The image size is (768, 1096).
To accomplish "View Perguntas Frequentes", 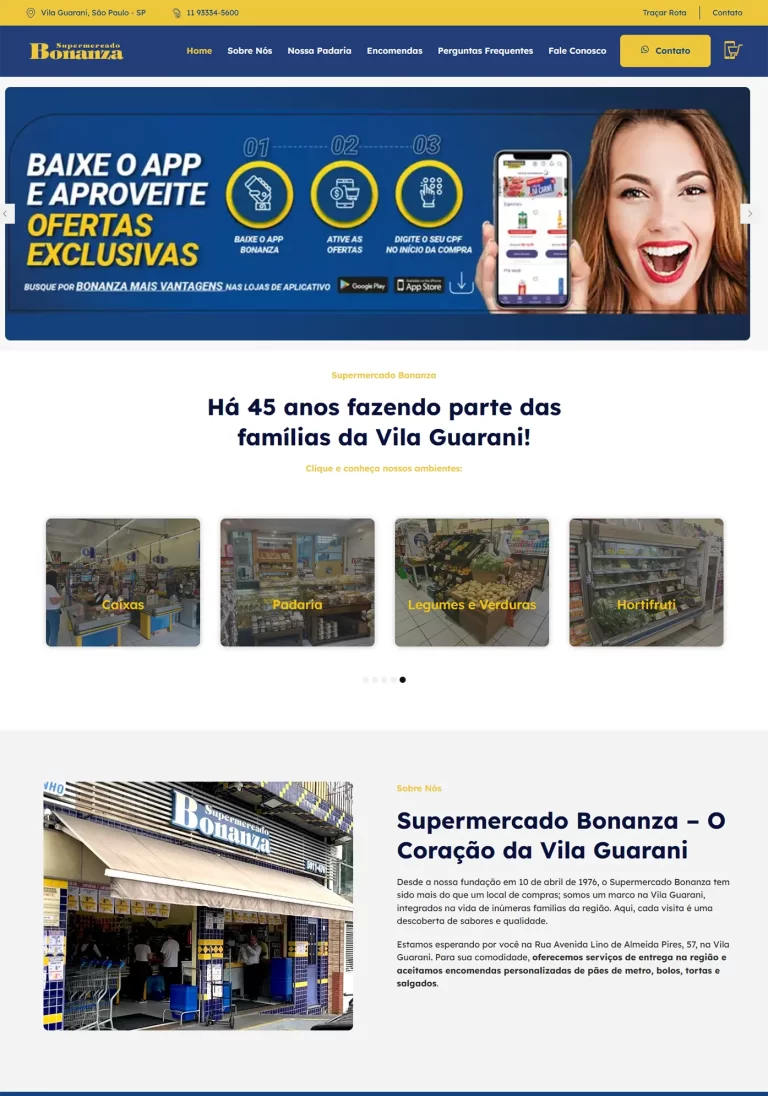I will (x=485, y=51).
